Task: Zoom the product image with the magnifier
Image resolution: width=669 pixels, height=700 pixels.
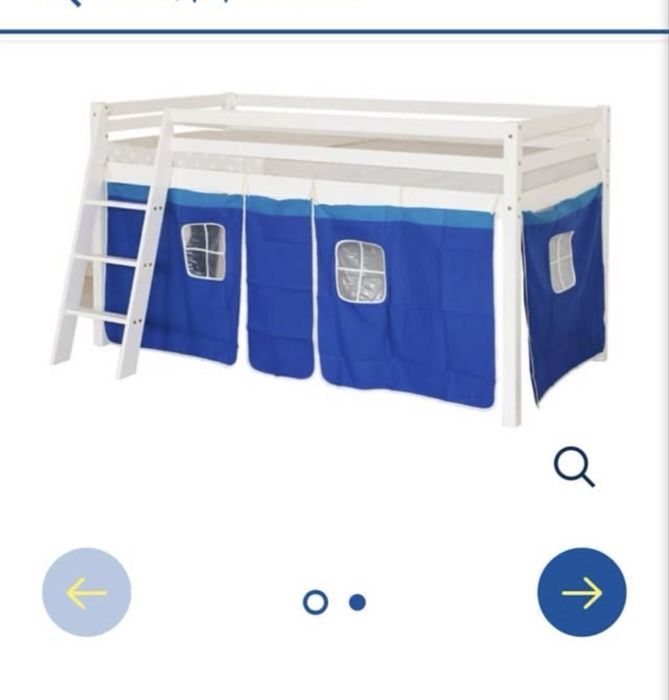Action: [x=574, y=467]
